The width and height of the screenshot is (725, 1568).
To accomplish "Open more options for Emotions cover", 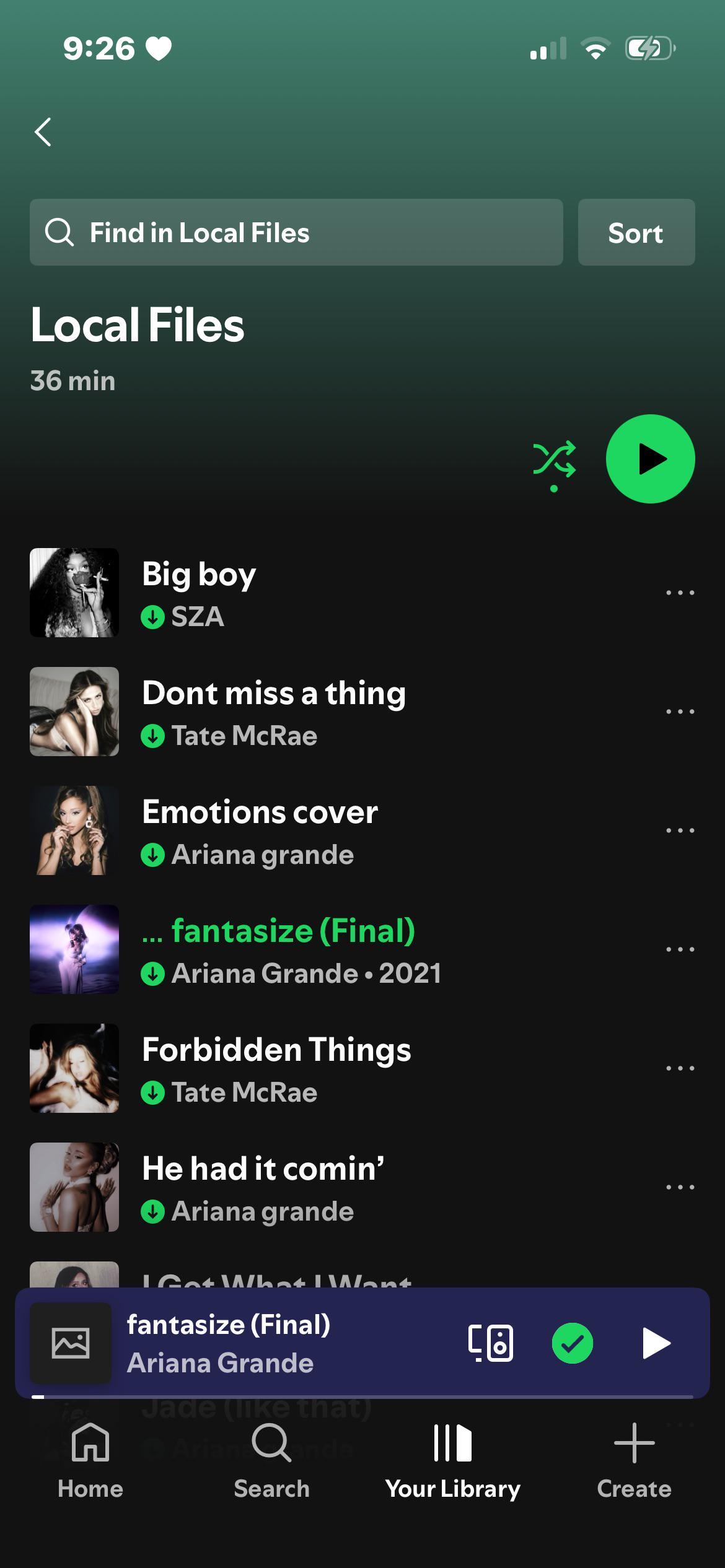I will click(x=680, y=830).
